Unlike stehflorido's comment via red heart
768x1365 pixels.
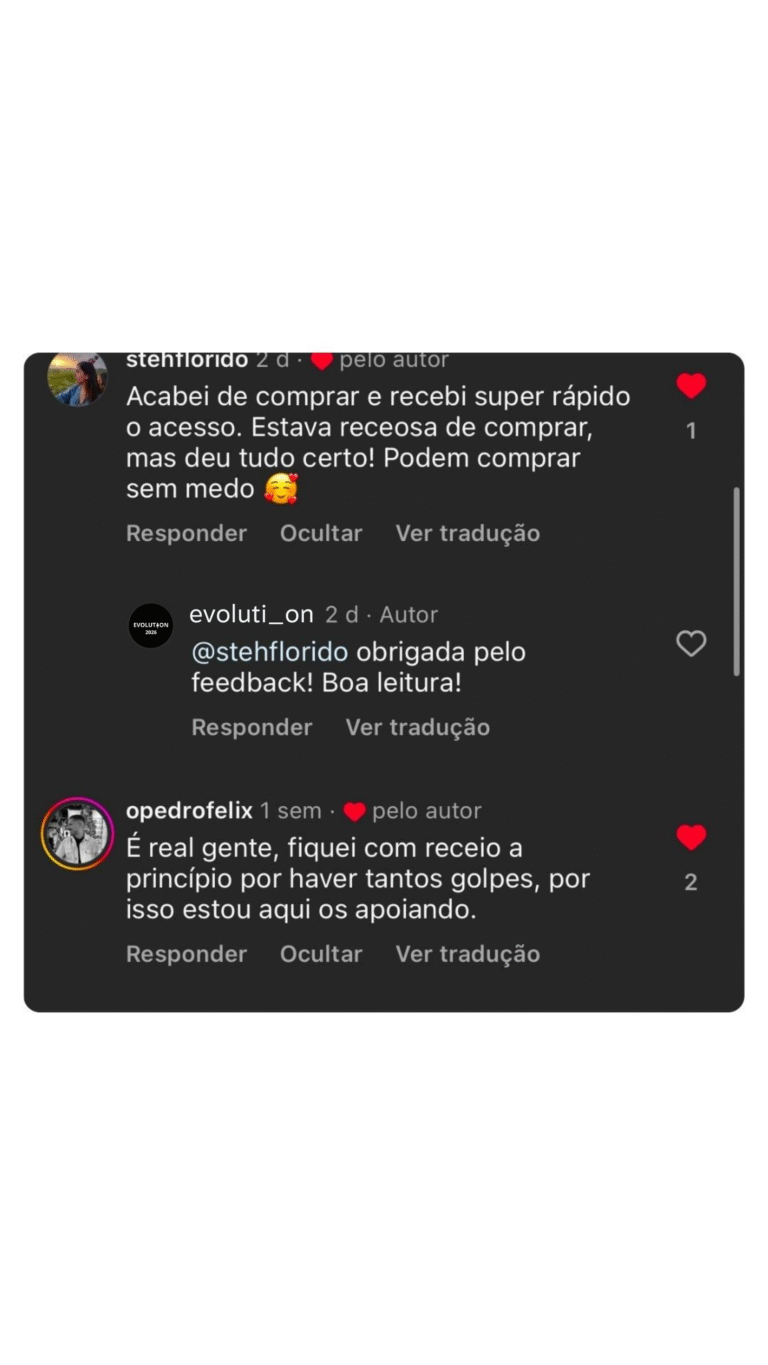(x=691, y=385)
